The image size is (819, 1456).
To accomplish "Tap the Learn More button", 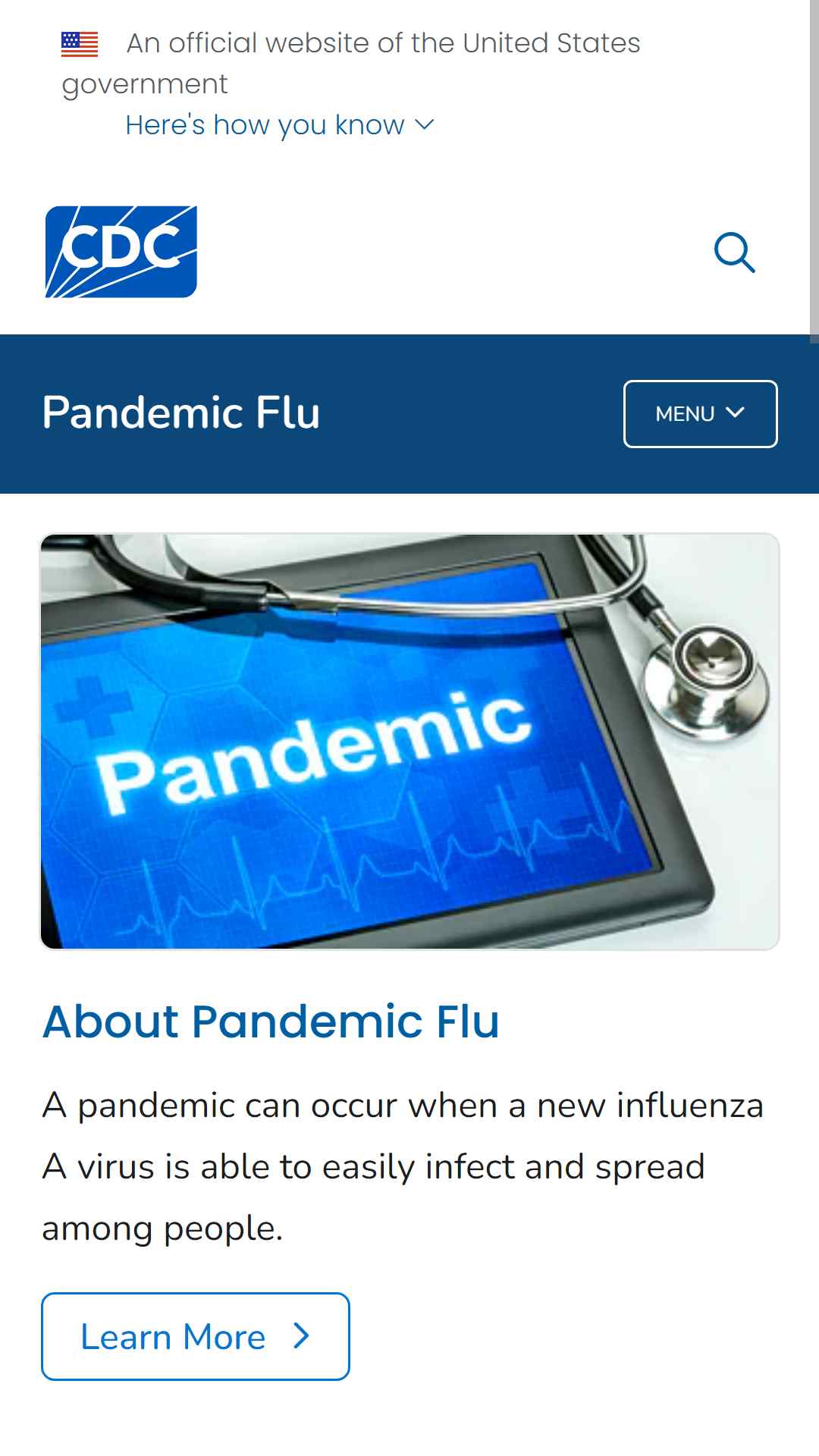I will click(x=196, y=1336).
